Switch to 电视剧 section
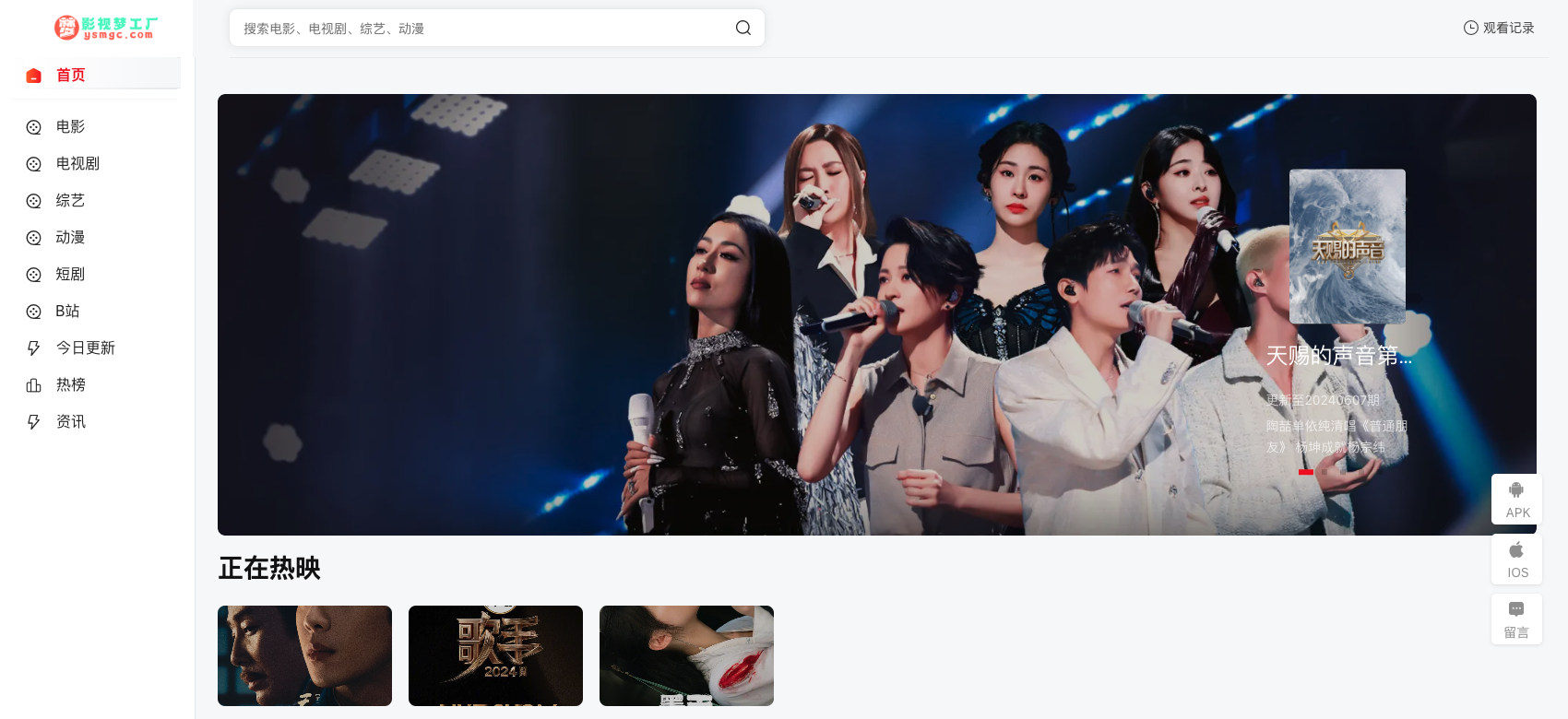The height and width of the screenshot is (719, 1568). (x=77, y=163)
